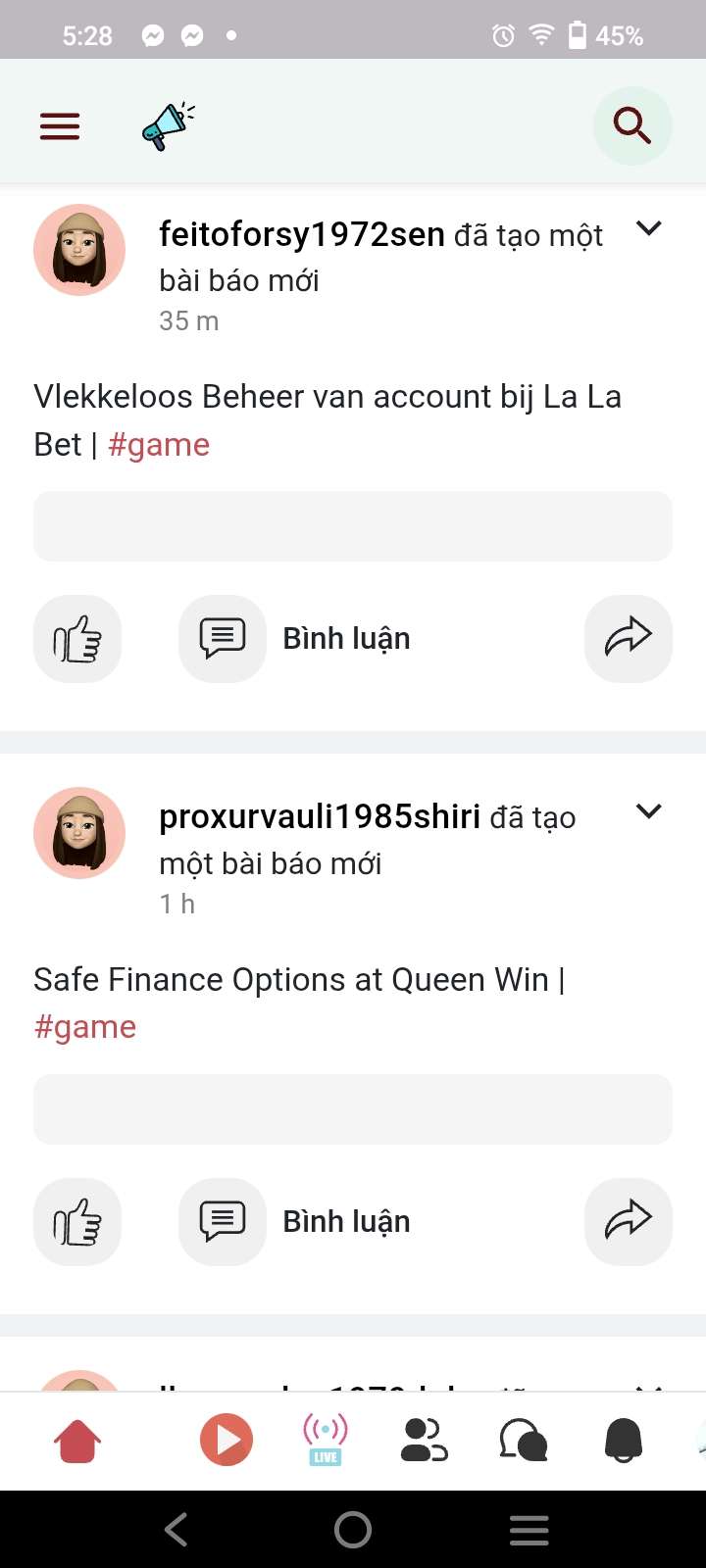The image size is (706, 1568).
Task: Open the #game hashtag in Queen Win post
Action: pyautogui.click(x=85, y=1027)
